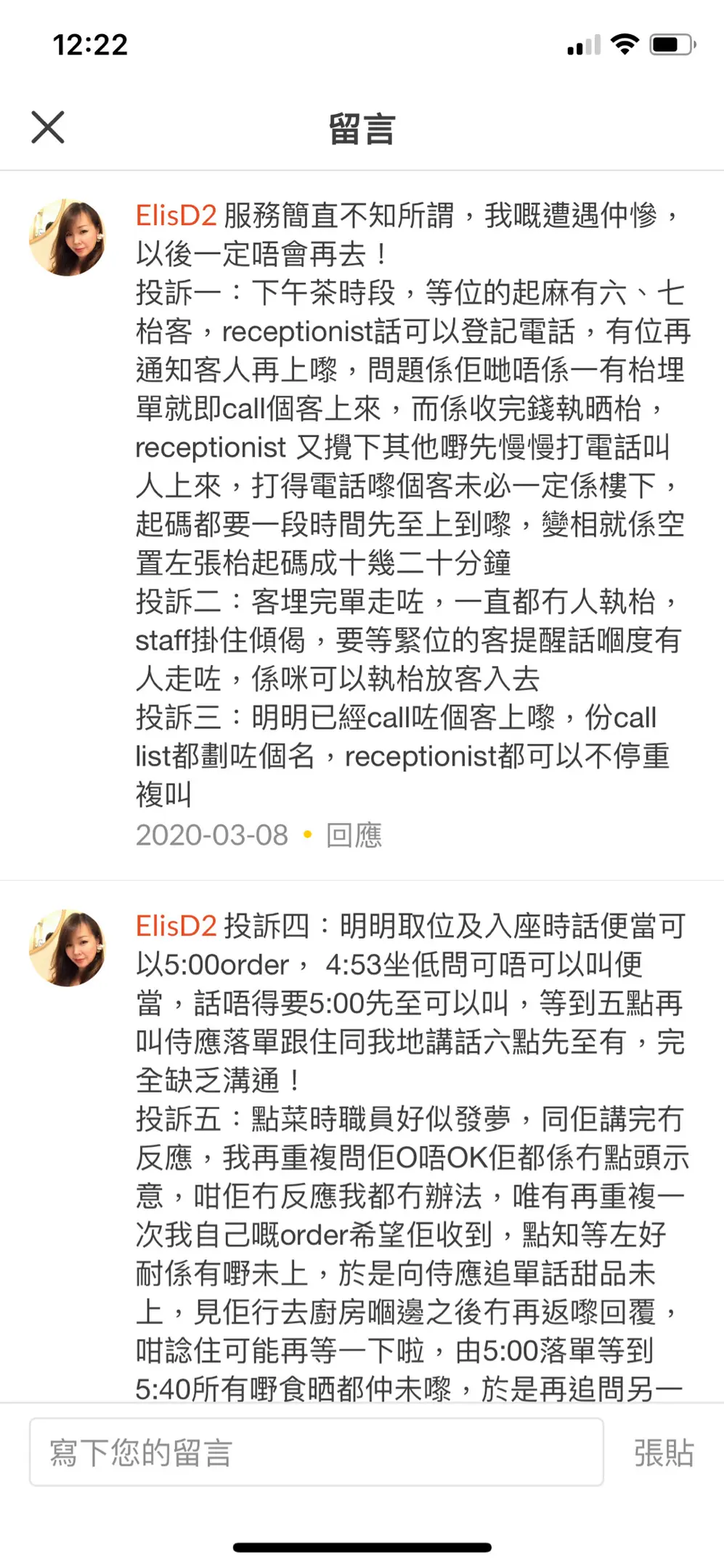Viewport: 724px width, 1568px height.
Task: Focus the 寫下您的留言 comment field
Action: coord(317,1453)
